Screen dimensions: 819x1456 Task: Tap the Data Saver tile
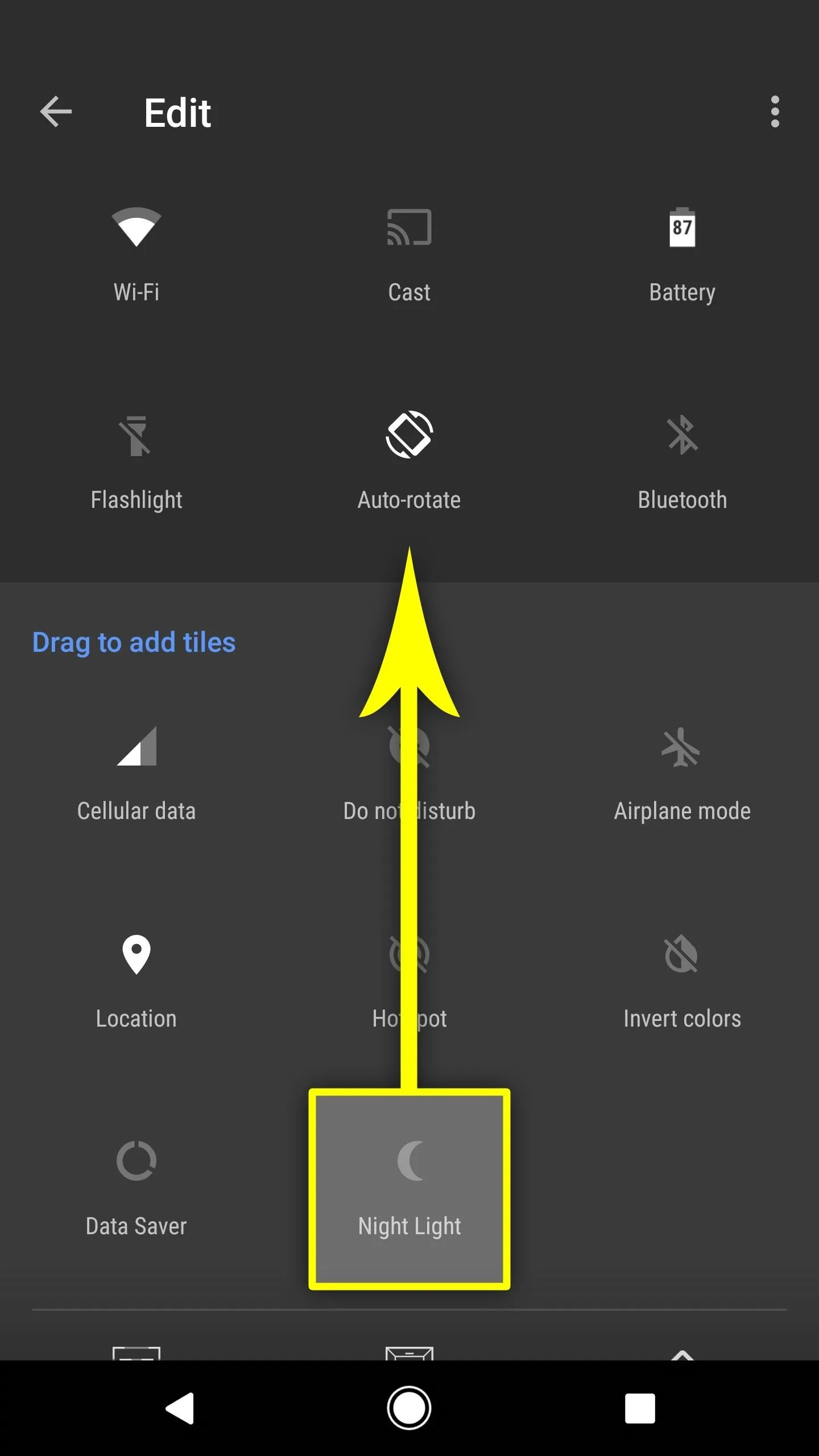(136, 1190)
